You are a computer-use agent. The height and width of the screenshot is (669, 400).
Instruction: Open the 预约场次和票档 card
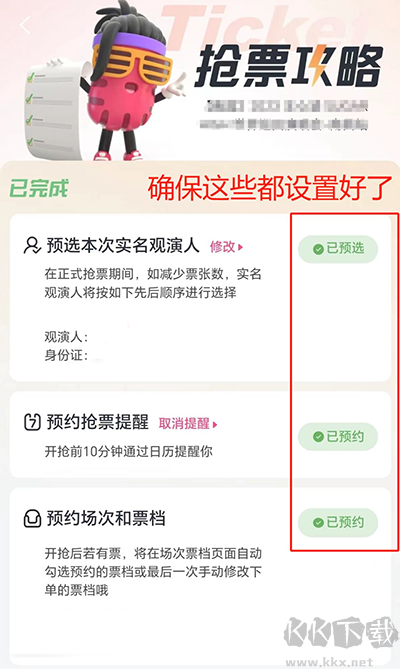(200, 571)
